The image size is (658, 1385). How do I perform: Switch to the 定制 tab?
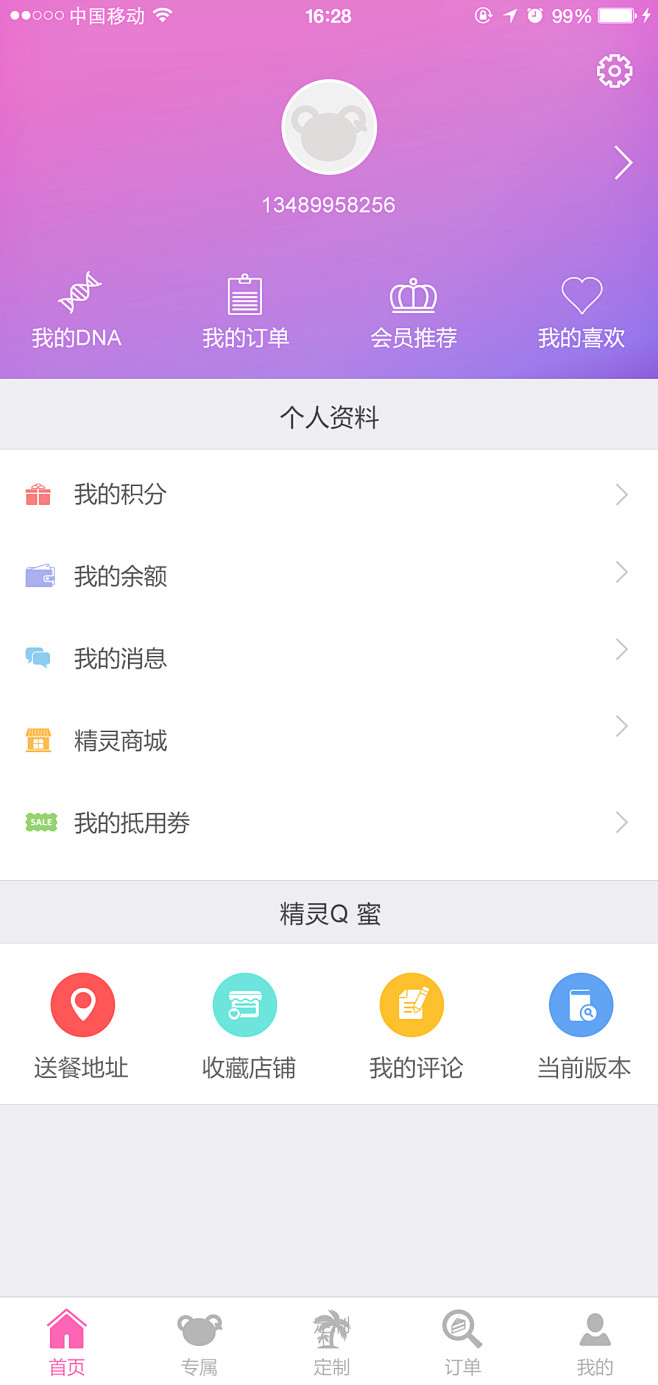tap(331, 1342)
